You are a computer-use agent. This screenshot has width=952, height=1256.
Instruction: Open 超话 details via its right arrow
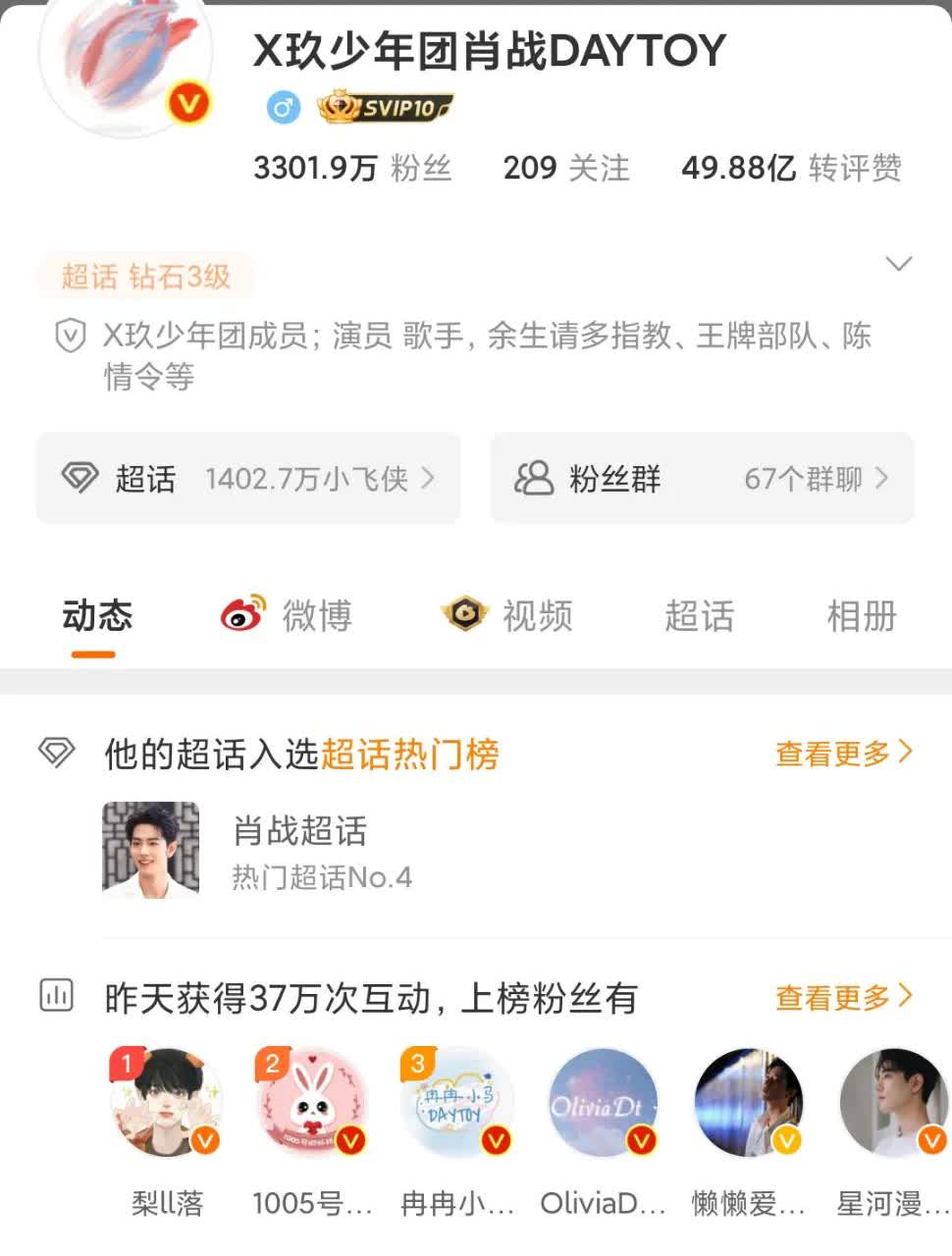point(429,479)
